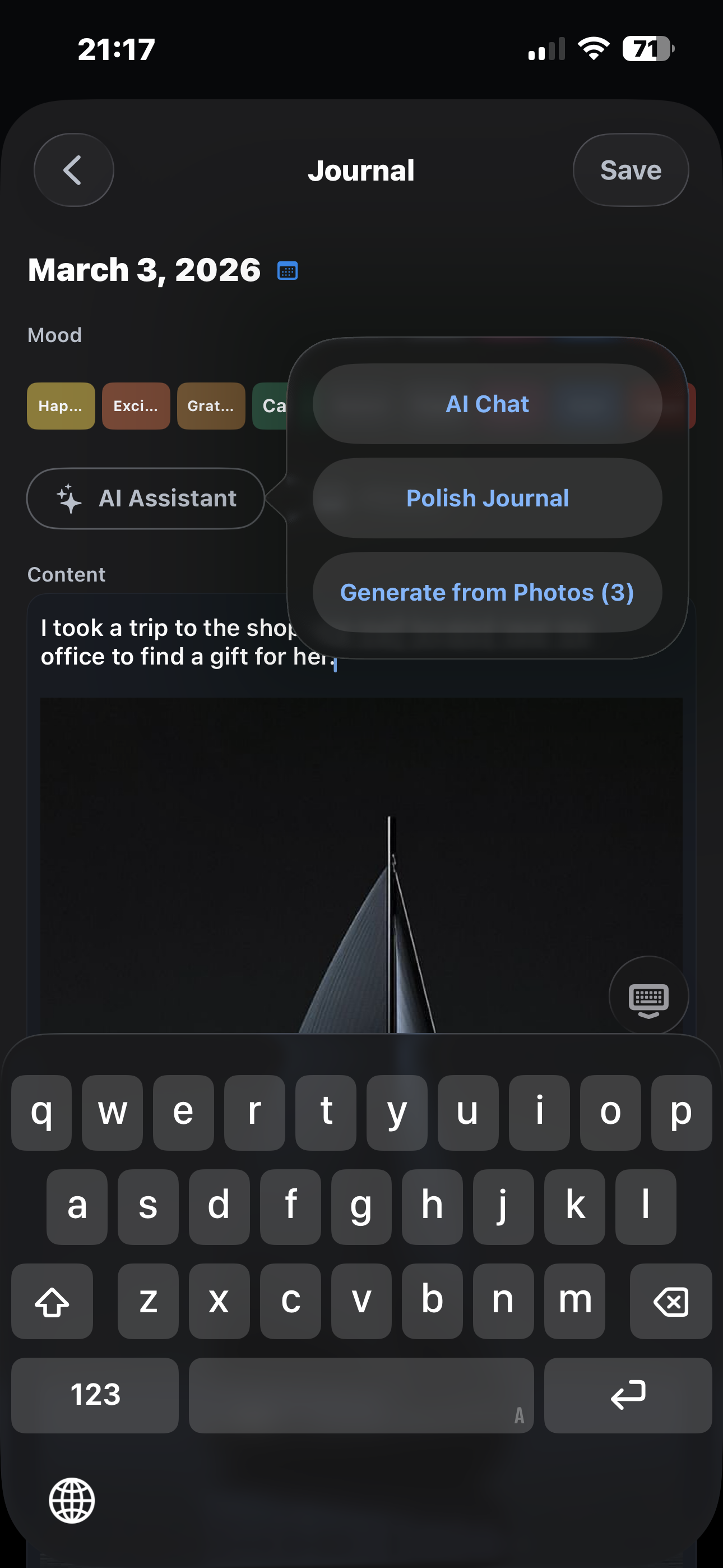Hide the keyboard with the dismiss button
The image size is (723, 1568).
(649, 996)
